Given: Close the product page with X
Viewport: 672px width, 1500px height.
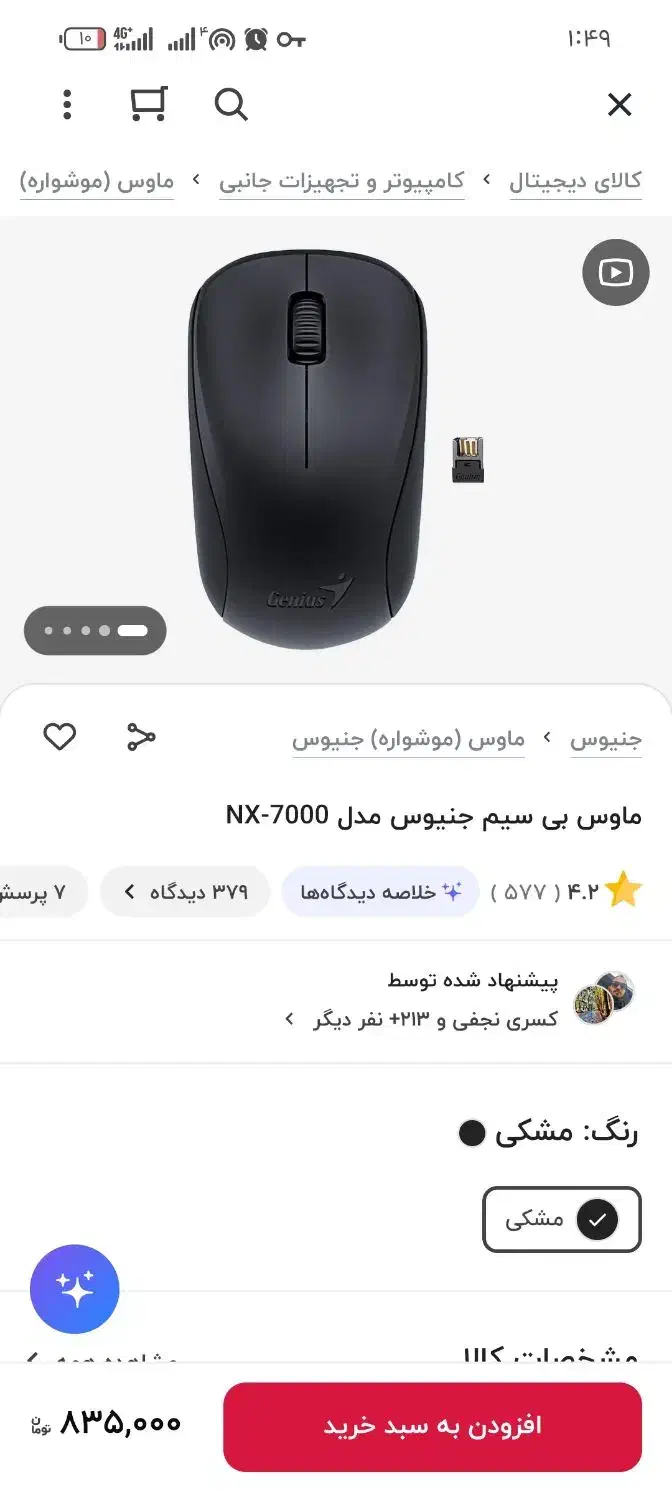Looking at the screenshot, I should 619,104.
